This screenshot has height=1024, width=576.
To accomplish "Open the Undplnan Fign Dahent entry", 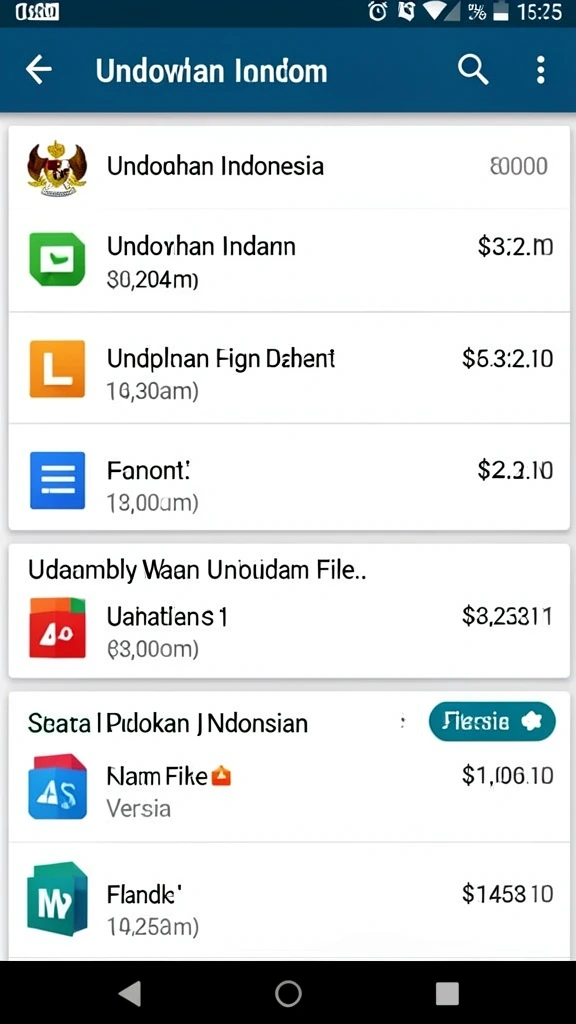I will point(289,368).
